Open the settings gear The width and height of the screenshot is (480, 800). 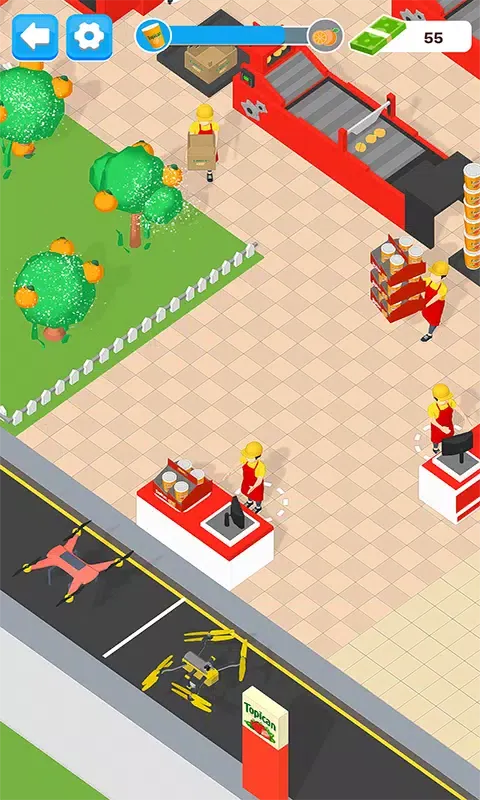pos(89,37)
